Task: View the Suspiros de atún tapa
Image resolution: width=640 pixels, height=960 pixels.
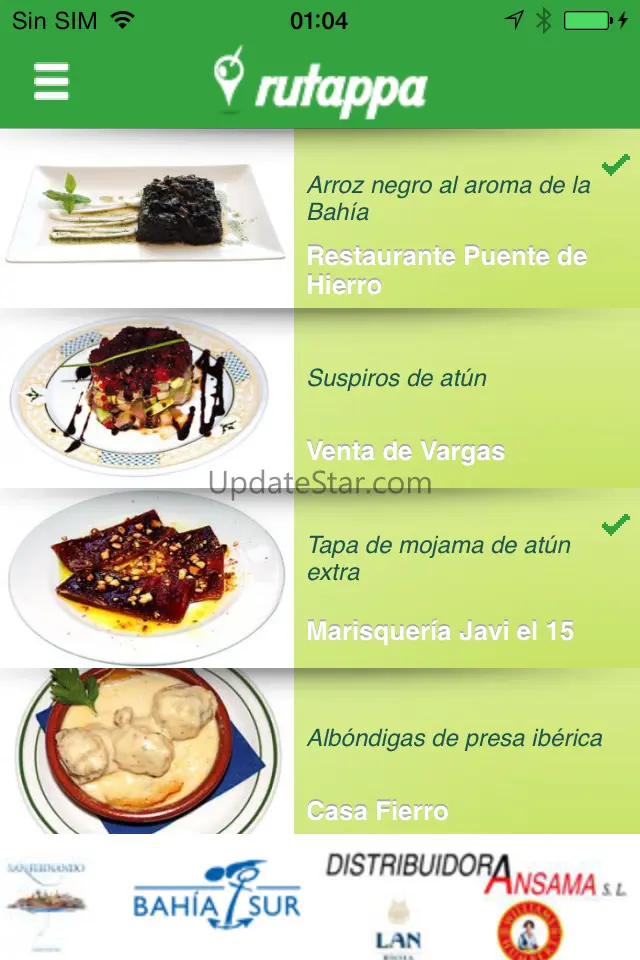Action: pyautogui.click(x=397, y=379)
